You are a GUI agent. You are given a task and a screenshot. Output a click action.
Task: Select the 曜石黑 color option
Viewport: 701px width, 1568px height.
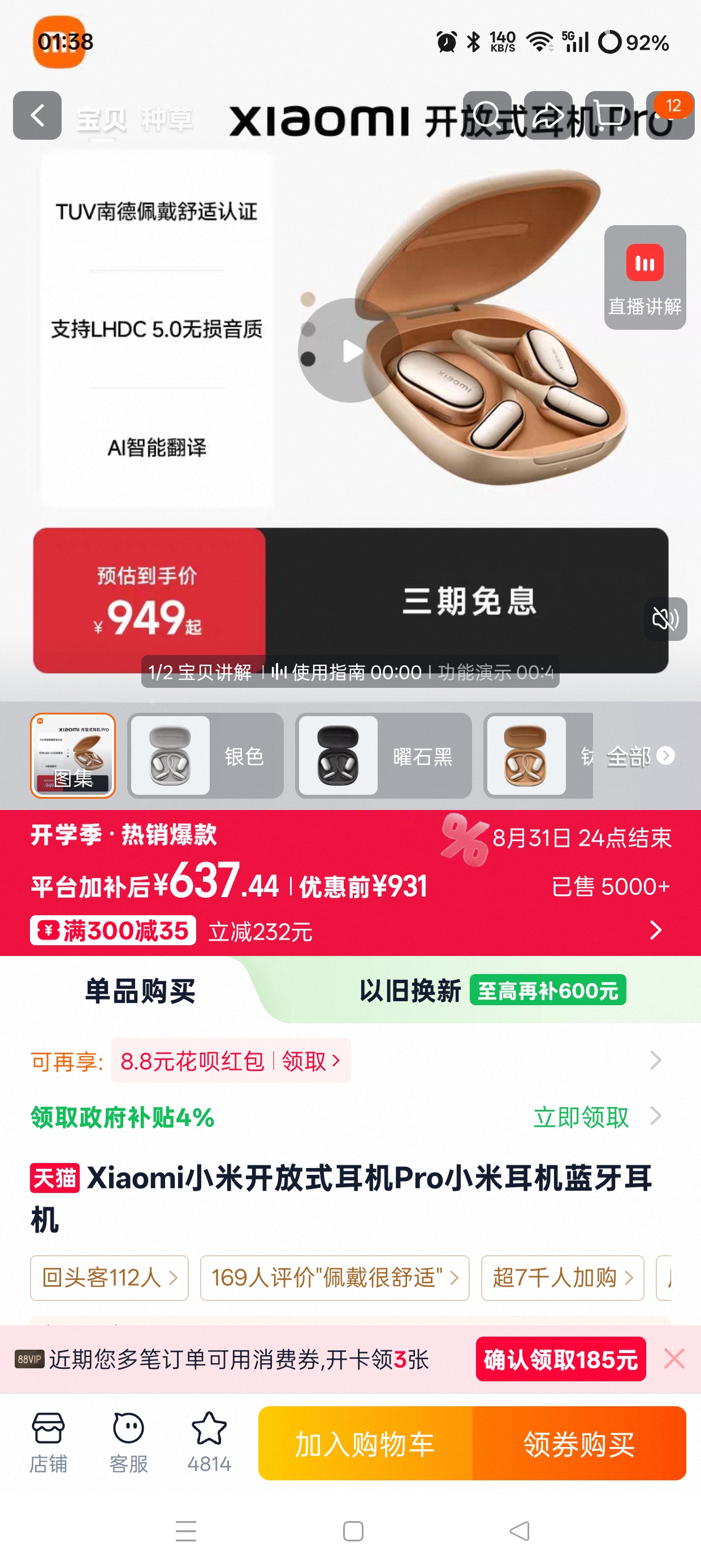tap(383, 755)
